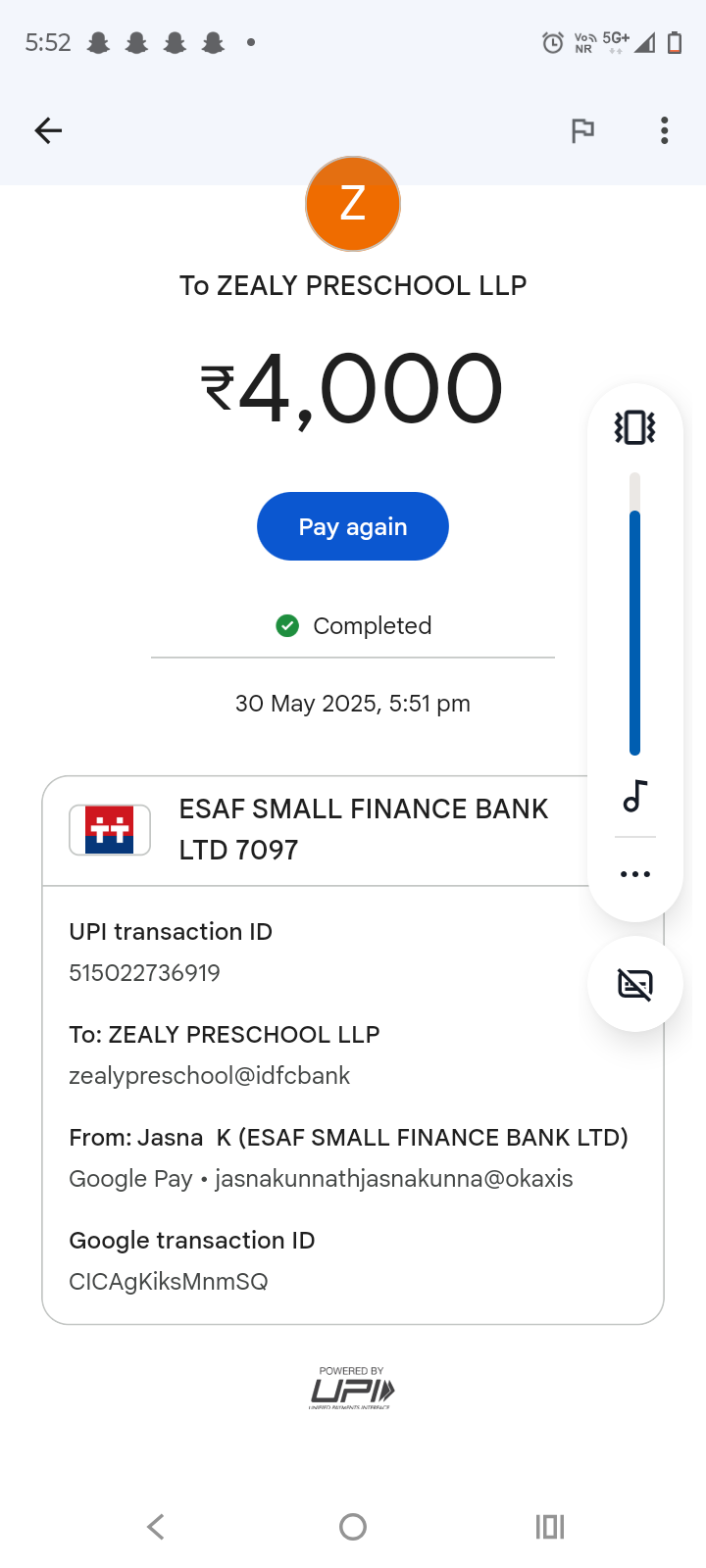Report this payment with the flag icon
Viewport: 706px width, 1568px height.
coord(582,130)
